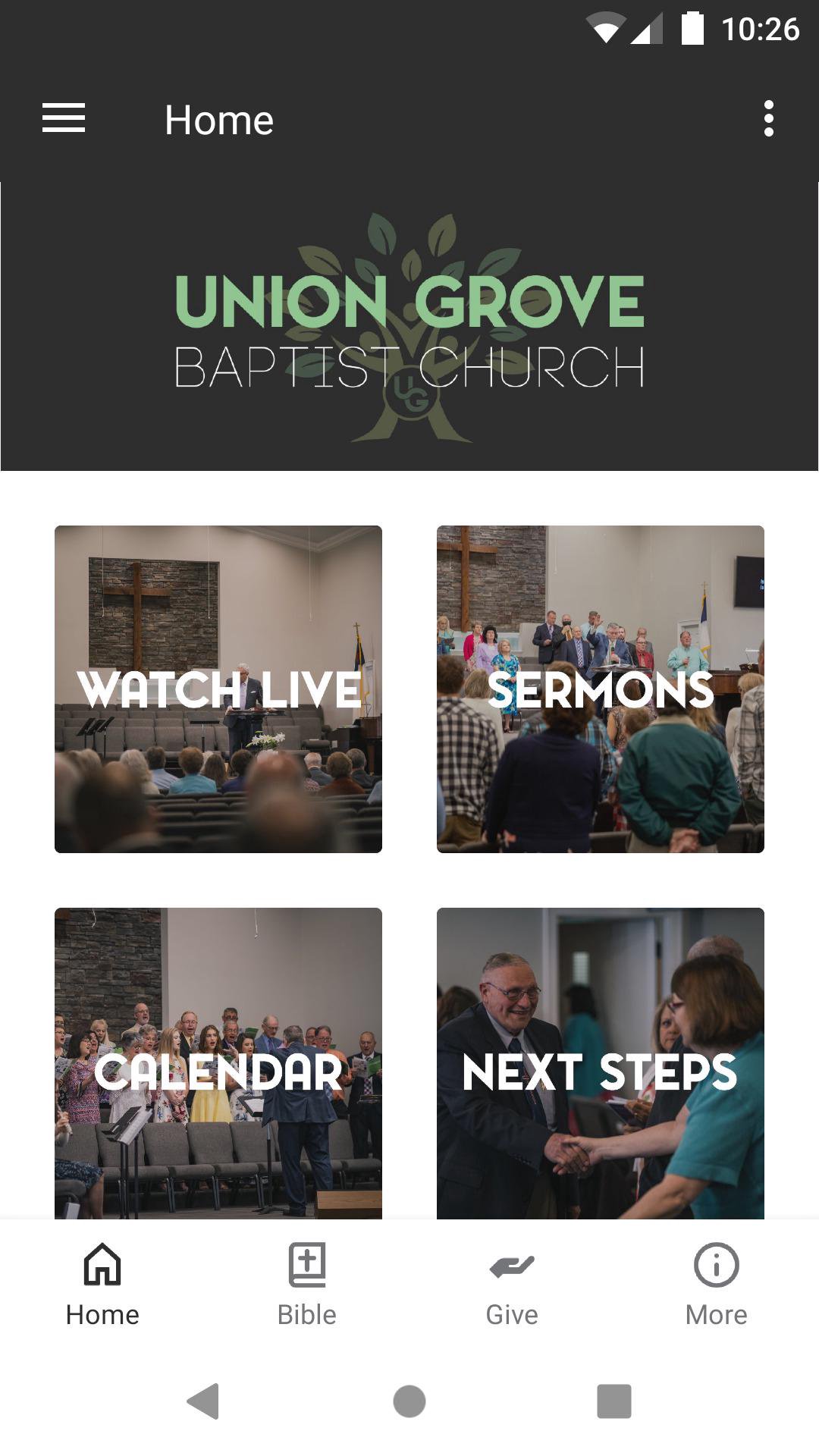Open the Watch Live tile
The image size is (819, 1456).
pyautogui.click(x=218, y=689)
